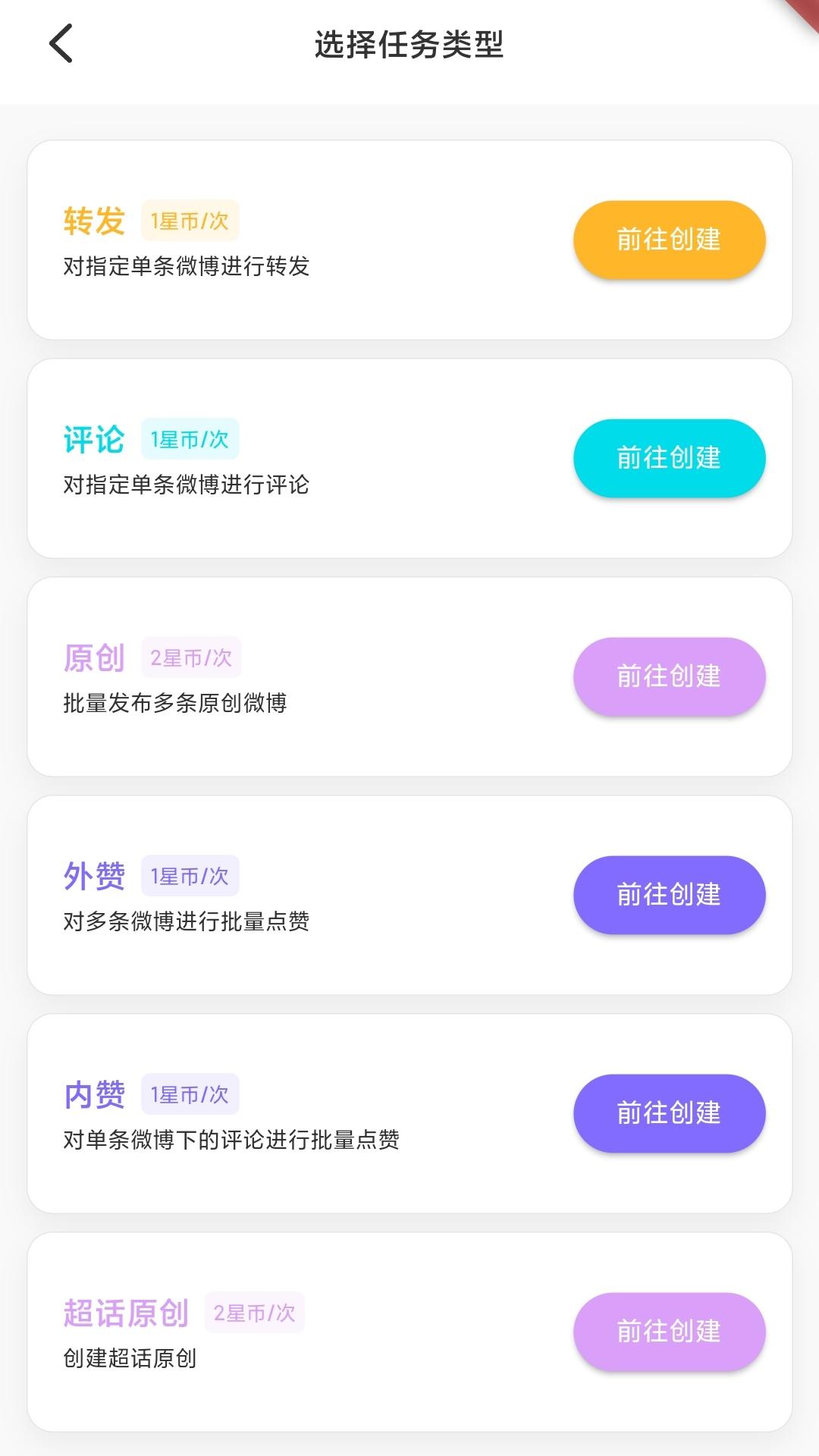Viewport: 819px width, 1456px height.
Task: Tap 前往创建 for the 转发 task
Action: point(669,240)
